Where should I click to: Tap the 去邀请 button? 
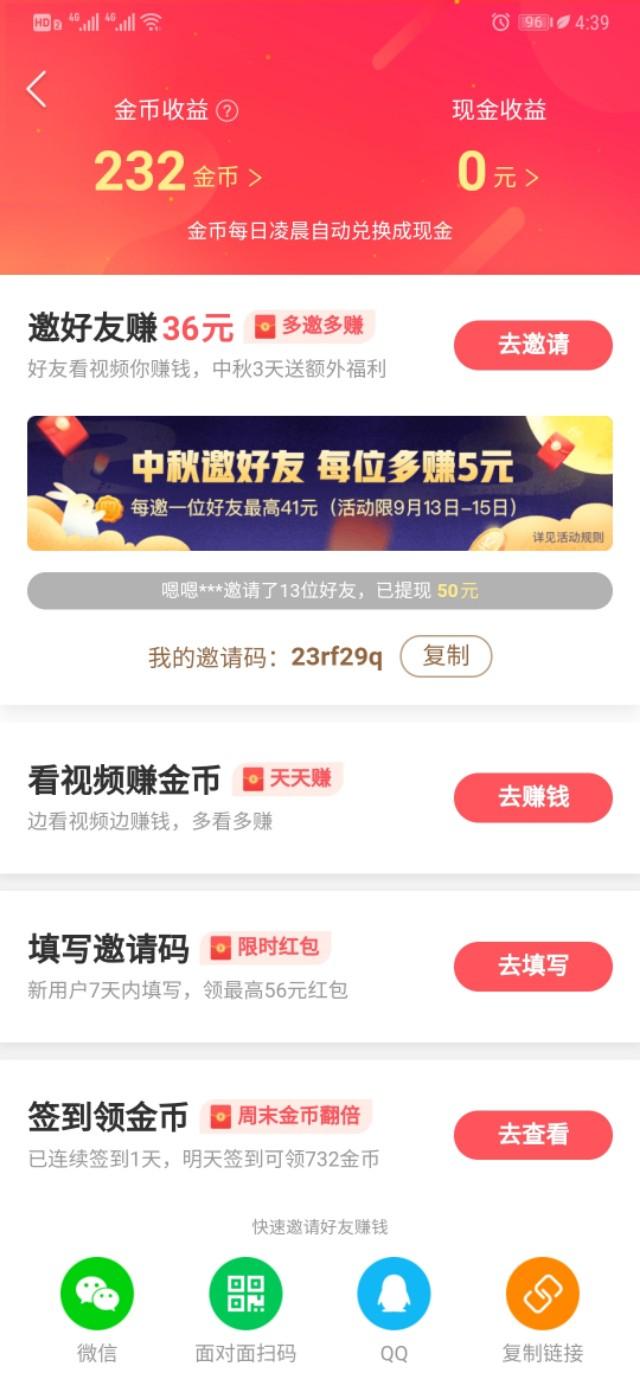point(533,345)
